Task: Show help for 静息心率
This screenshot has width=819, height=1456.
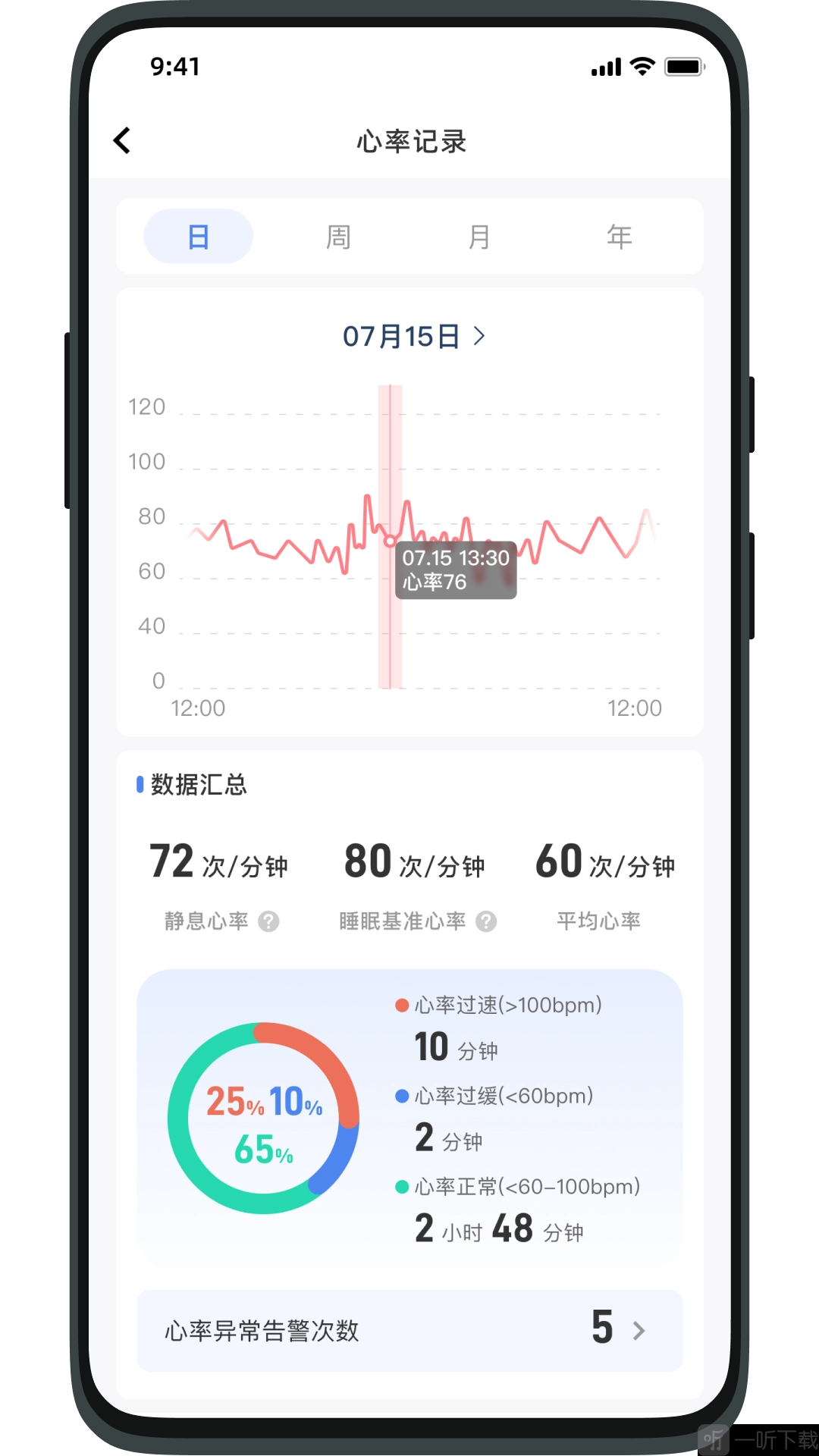Action: 268,921
